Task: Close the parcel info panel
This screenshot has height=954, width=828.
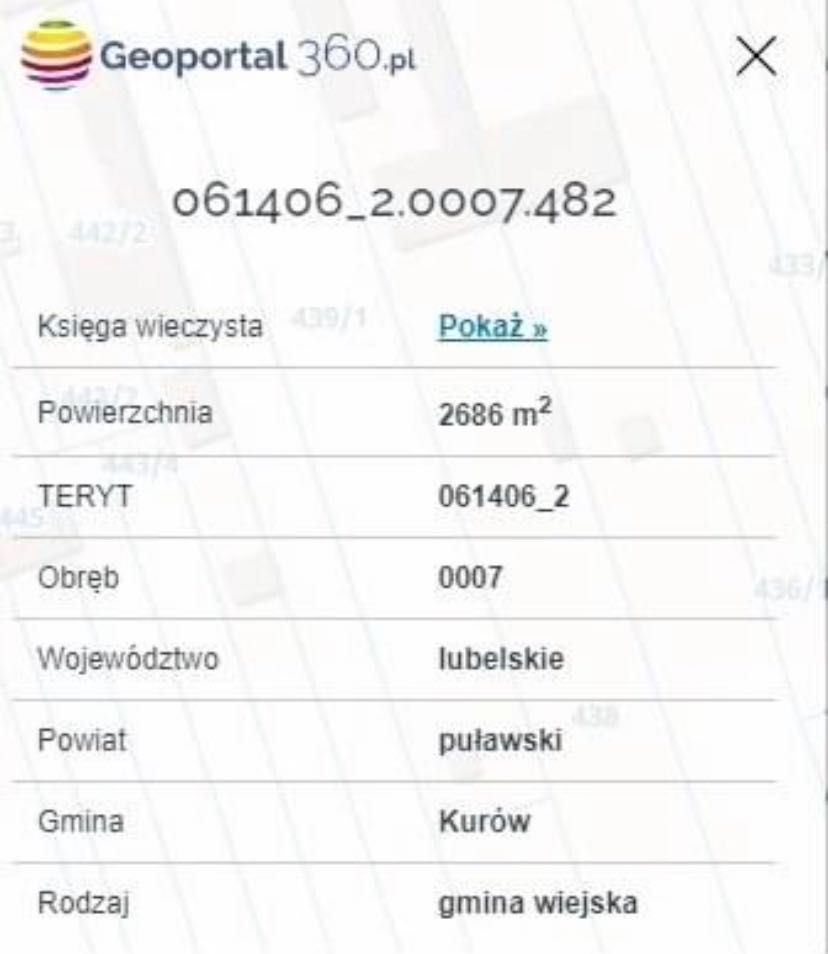Action: pos(756,59)
